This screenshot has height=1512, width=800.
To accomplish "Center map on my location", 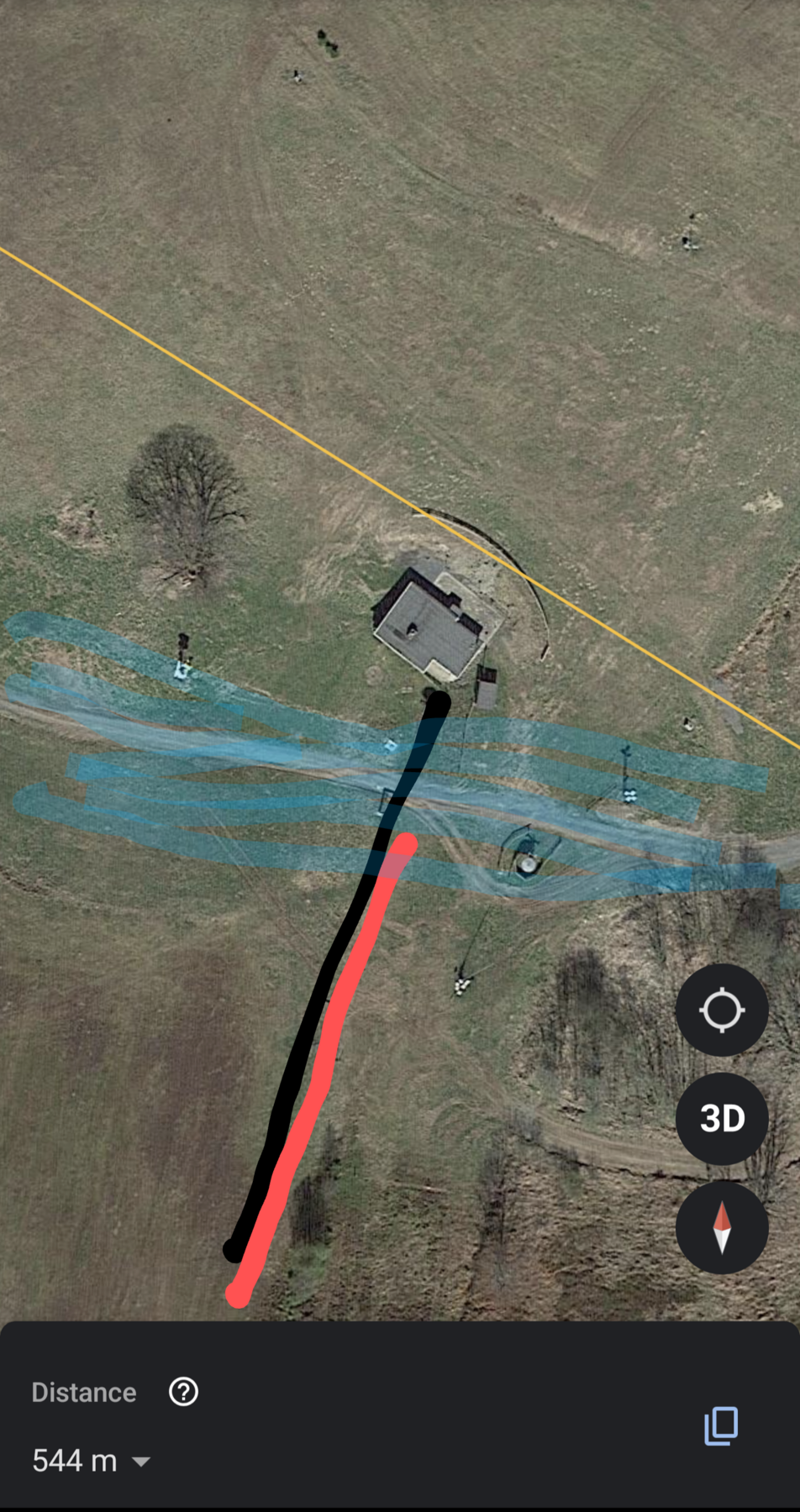I will [721, 1010].
